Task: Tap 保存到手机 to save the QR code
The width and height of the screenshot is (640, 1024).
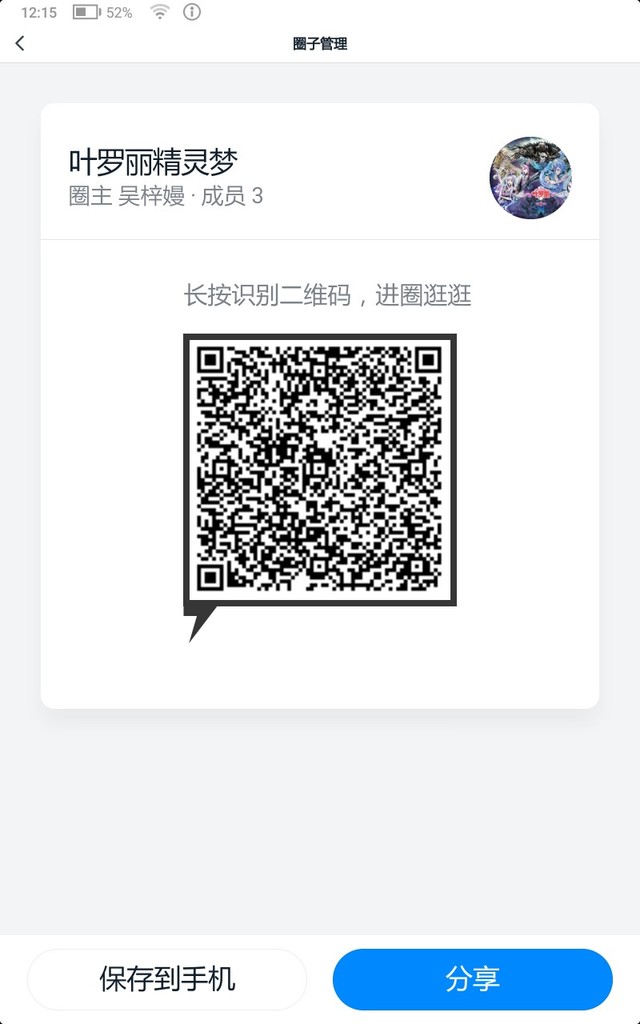Action: click(167, 979)
